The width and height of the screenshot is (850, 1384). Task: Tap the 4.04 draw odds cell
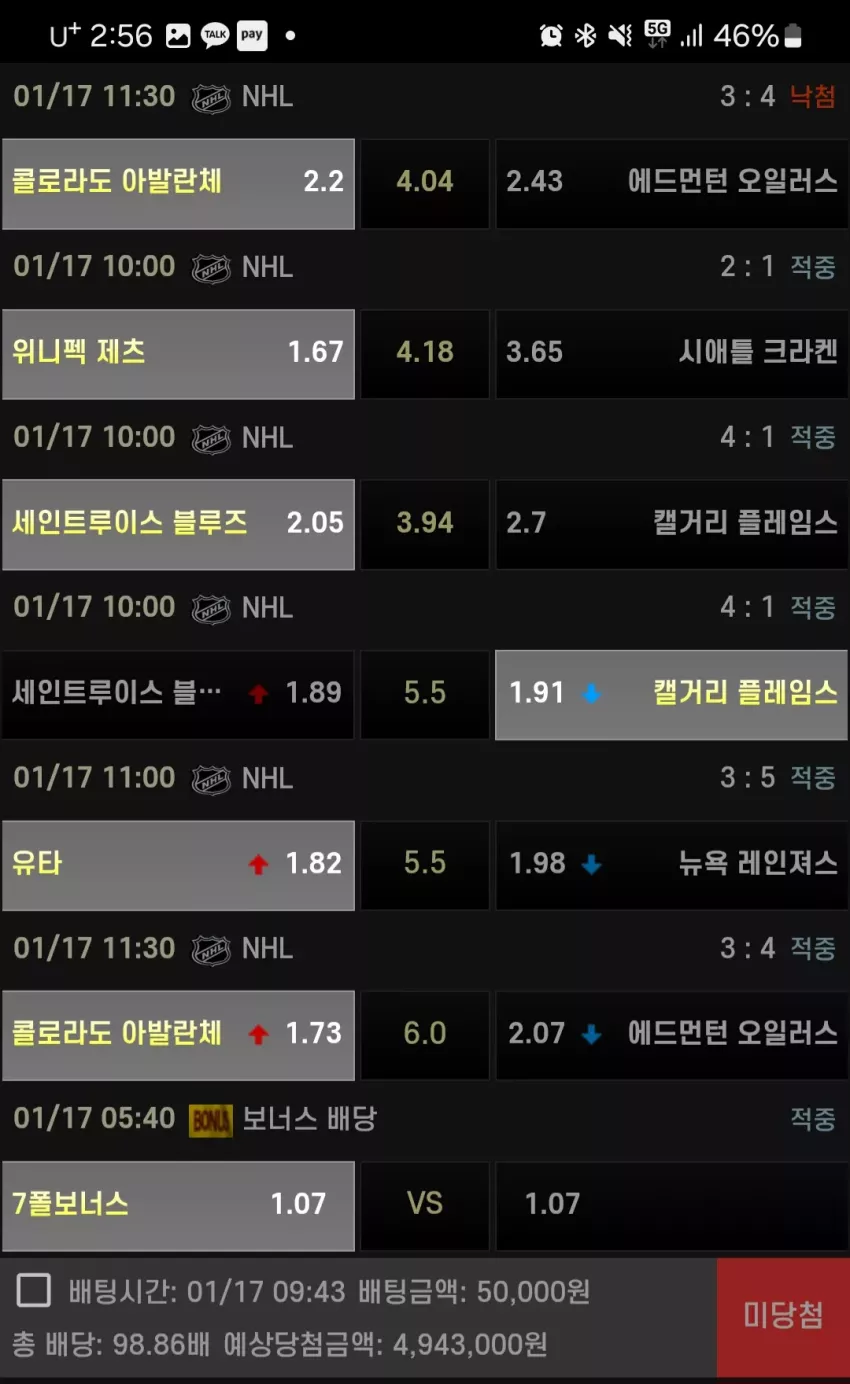425,182
